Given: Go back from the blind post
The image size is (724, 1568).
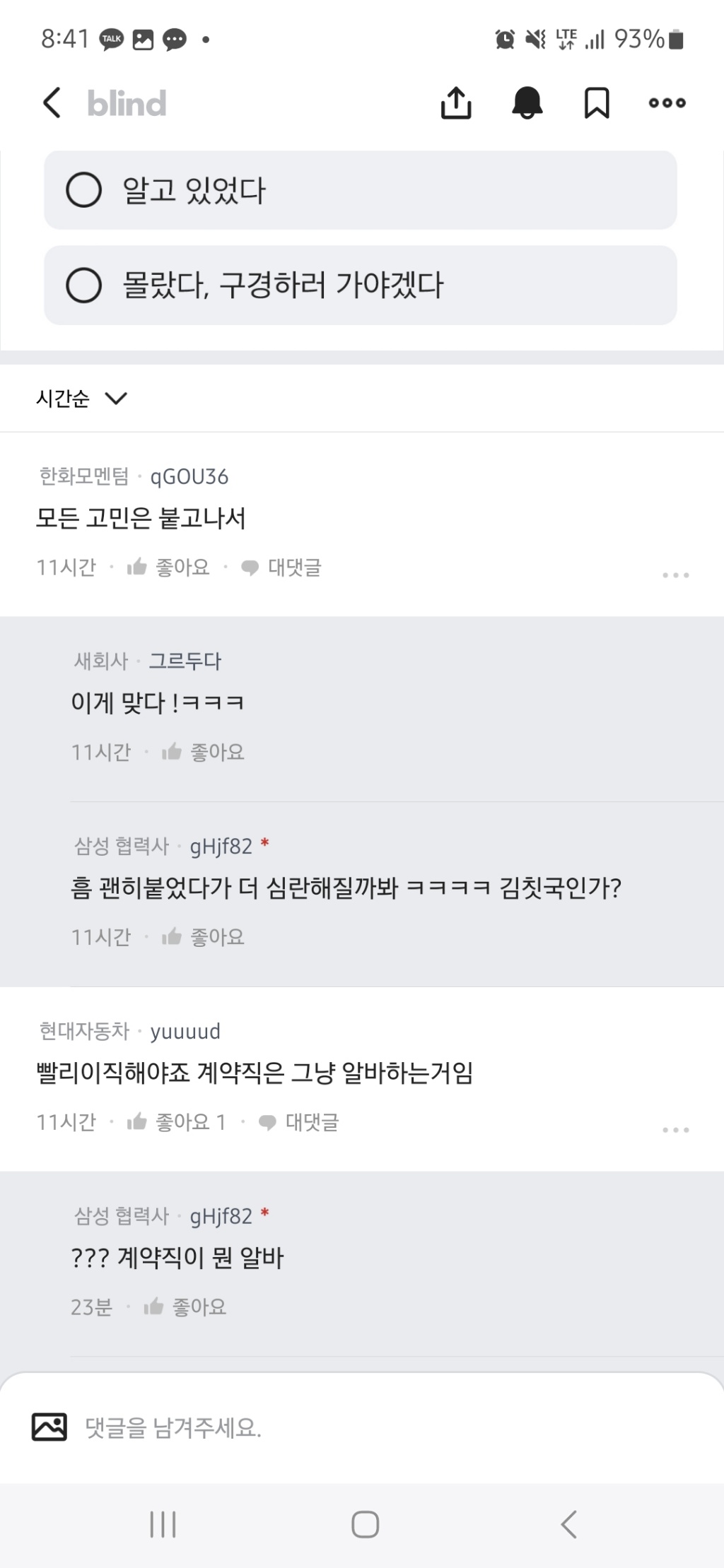Looking at the screenshot, I should point(52,103).
